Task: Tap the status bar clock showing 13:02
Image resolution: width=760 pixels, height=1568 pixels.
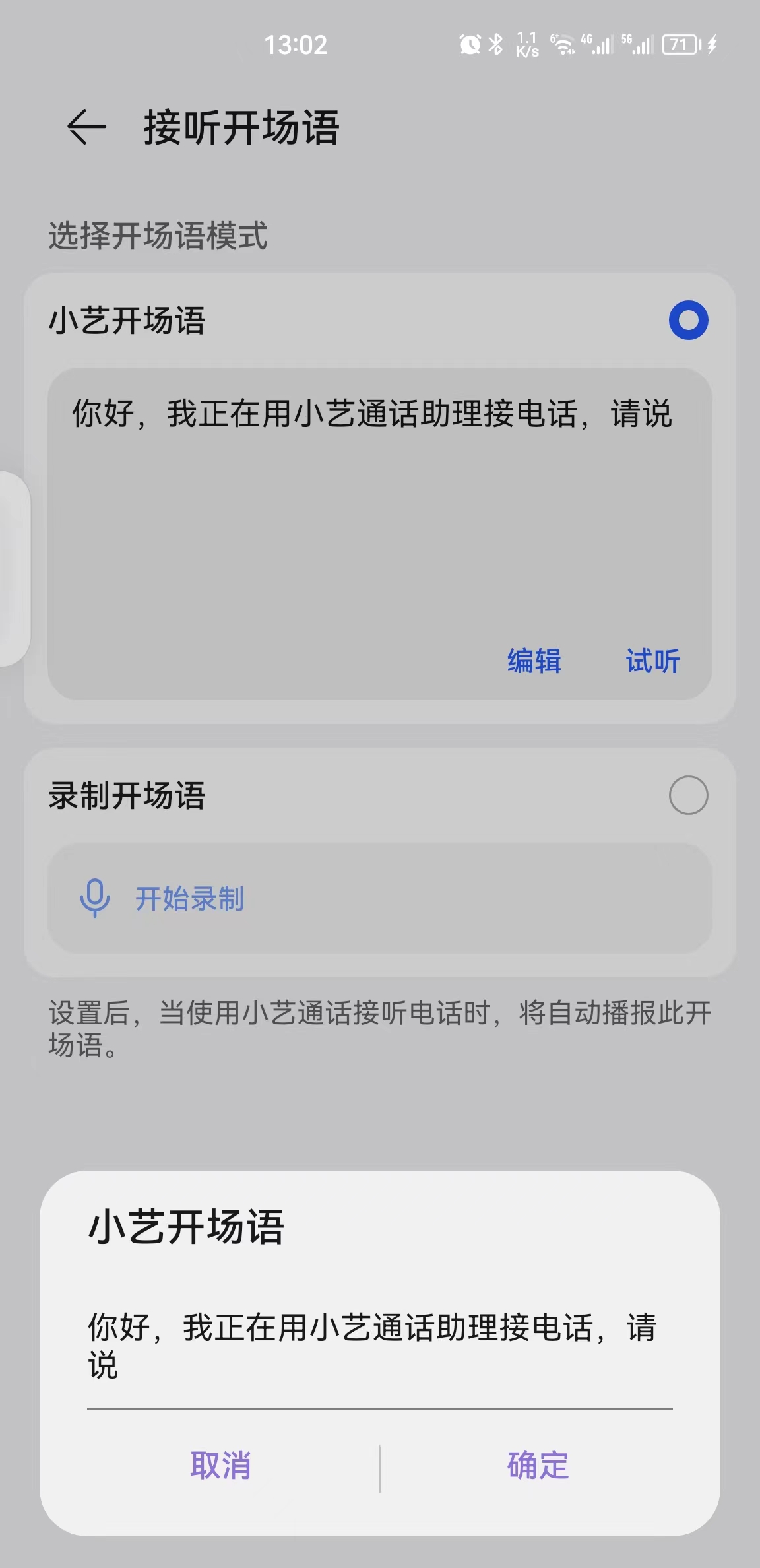Action: point(295,44)
